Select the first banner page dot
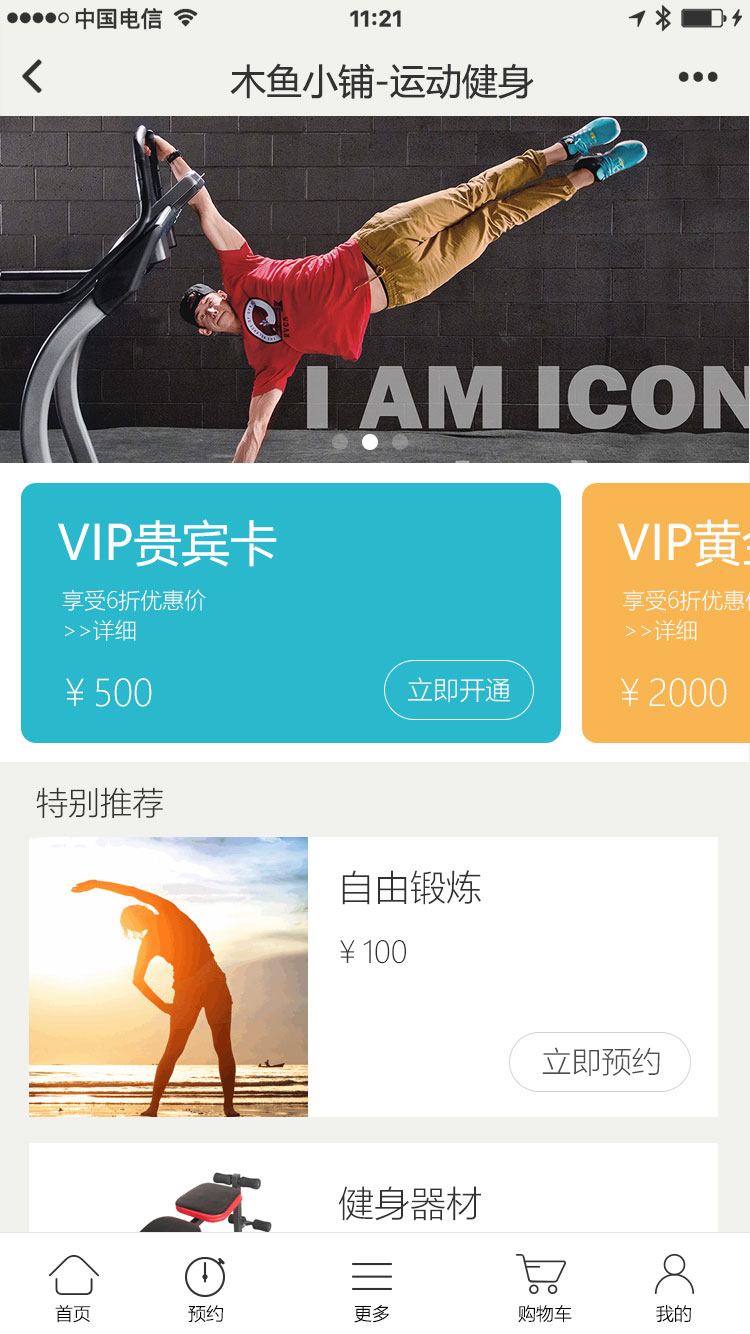750x1334 pixels. [x=340, y=442]
